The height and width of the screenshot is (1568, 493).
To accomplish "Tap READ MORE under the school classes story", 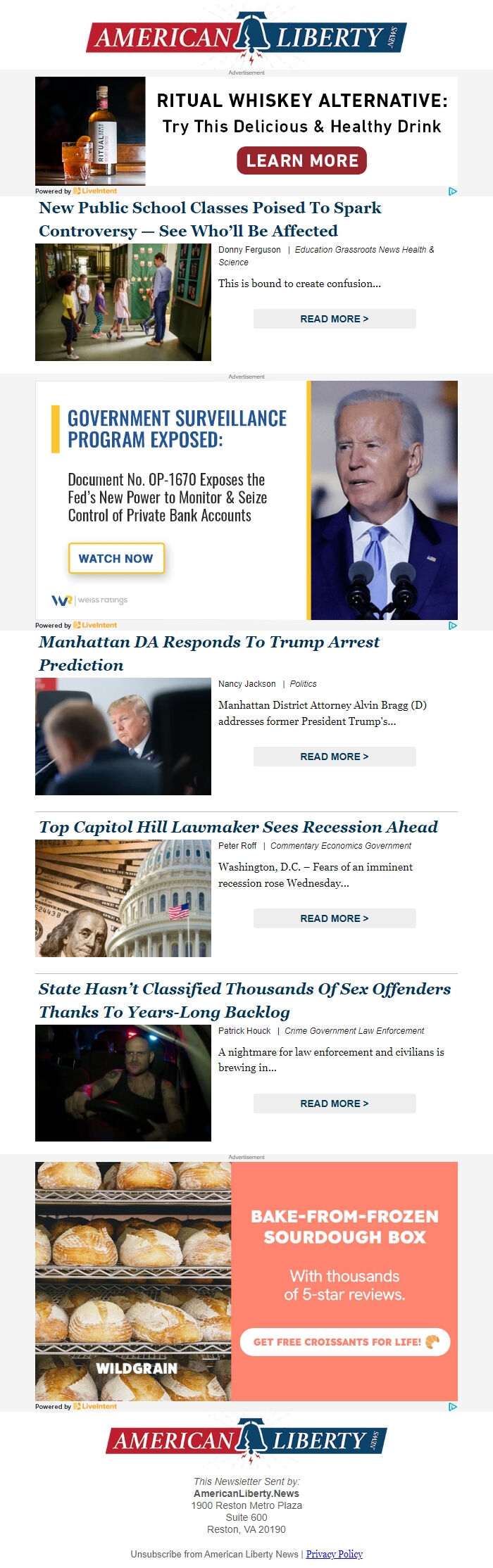I will coord(334,319).
